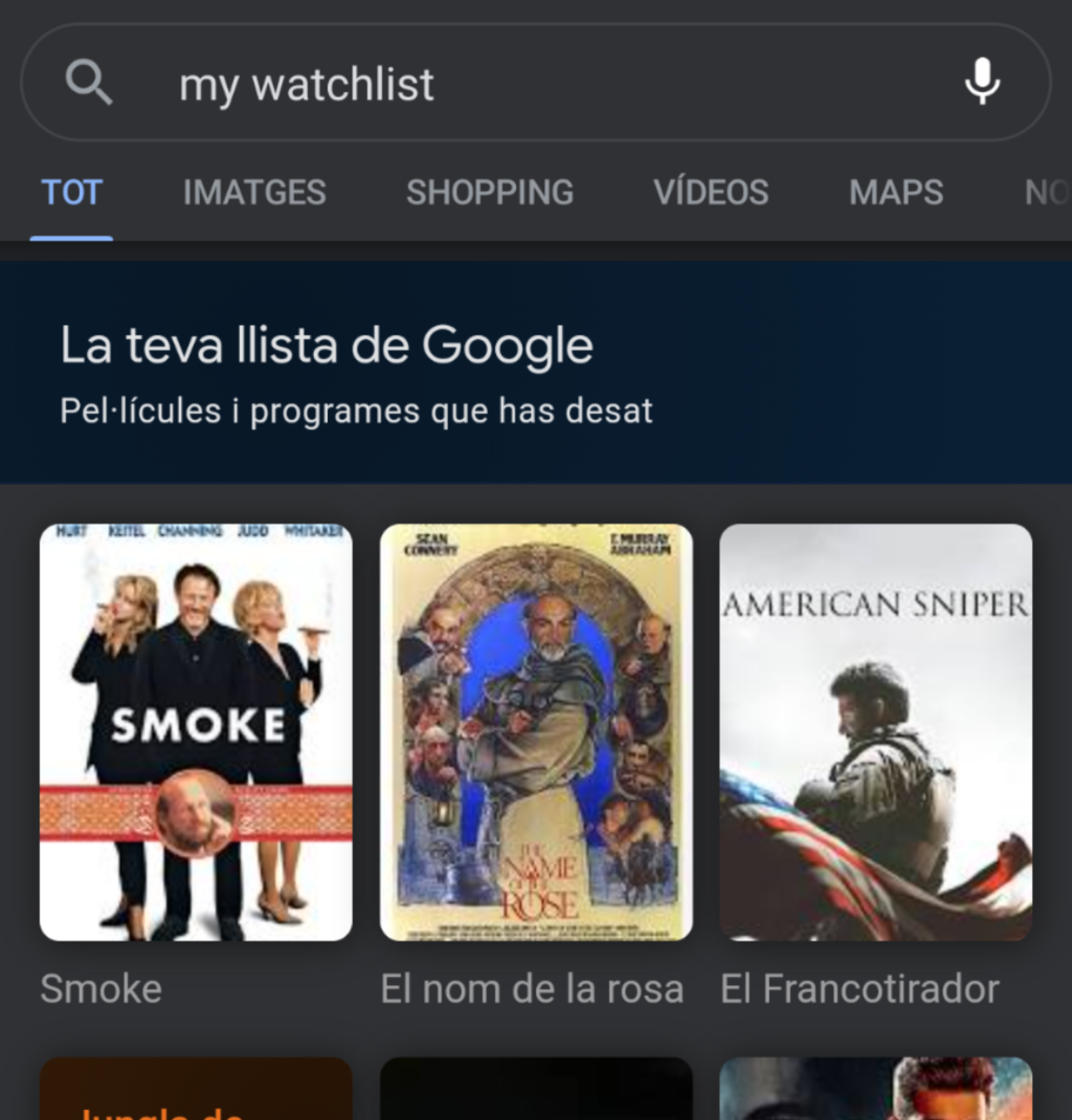Select the Tot tab
Screen dimensions: 1072x1120
point(72,192)
